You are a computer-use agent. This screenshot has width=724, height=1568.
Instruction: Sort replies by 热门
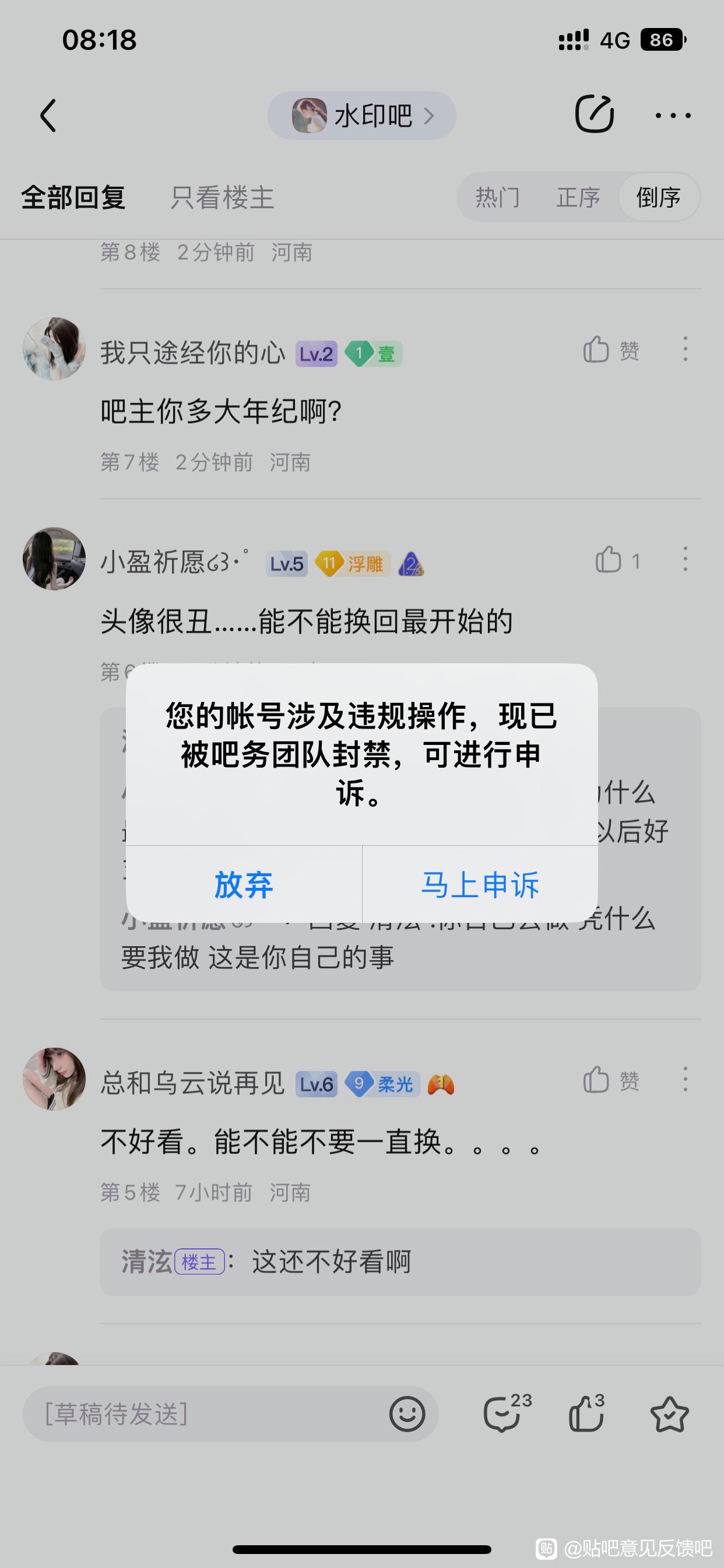pos(498,198)
